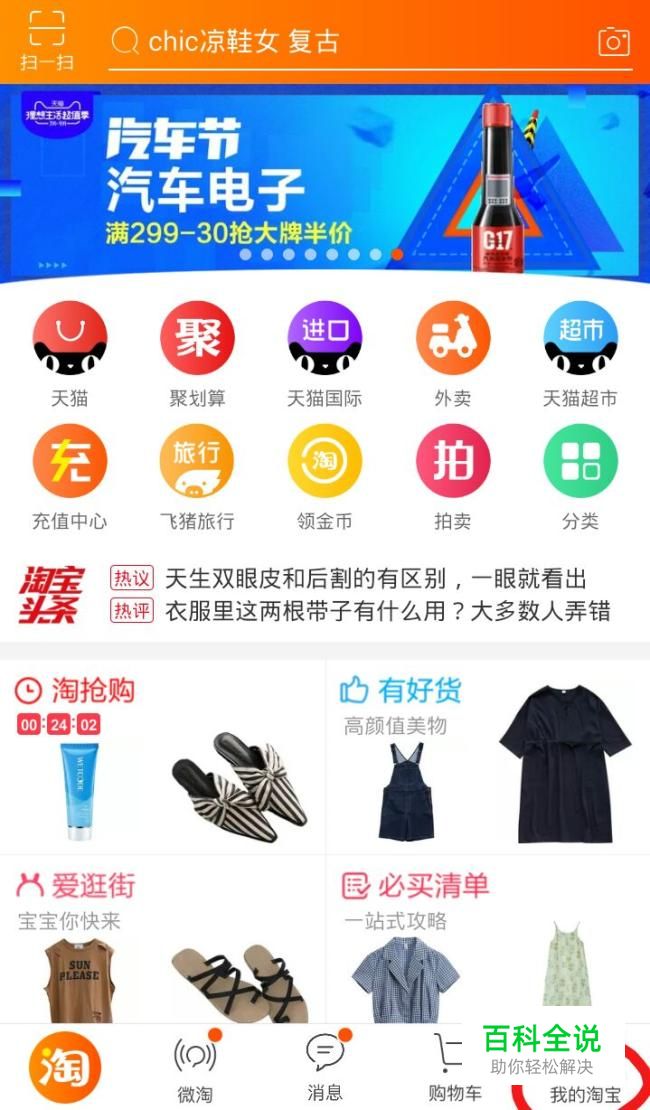
Task: Open 充值中心 top-up
Action: pyautogui.click(x=69, y=477)
